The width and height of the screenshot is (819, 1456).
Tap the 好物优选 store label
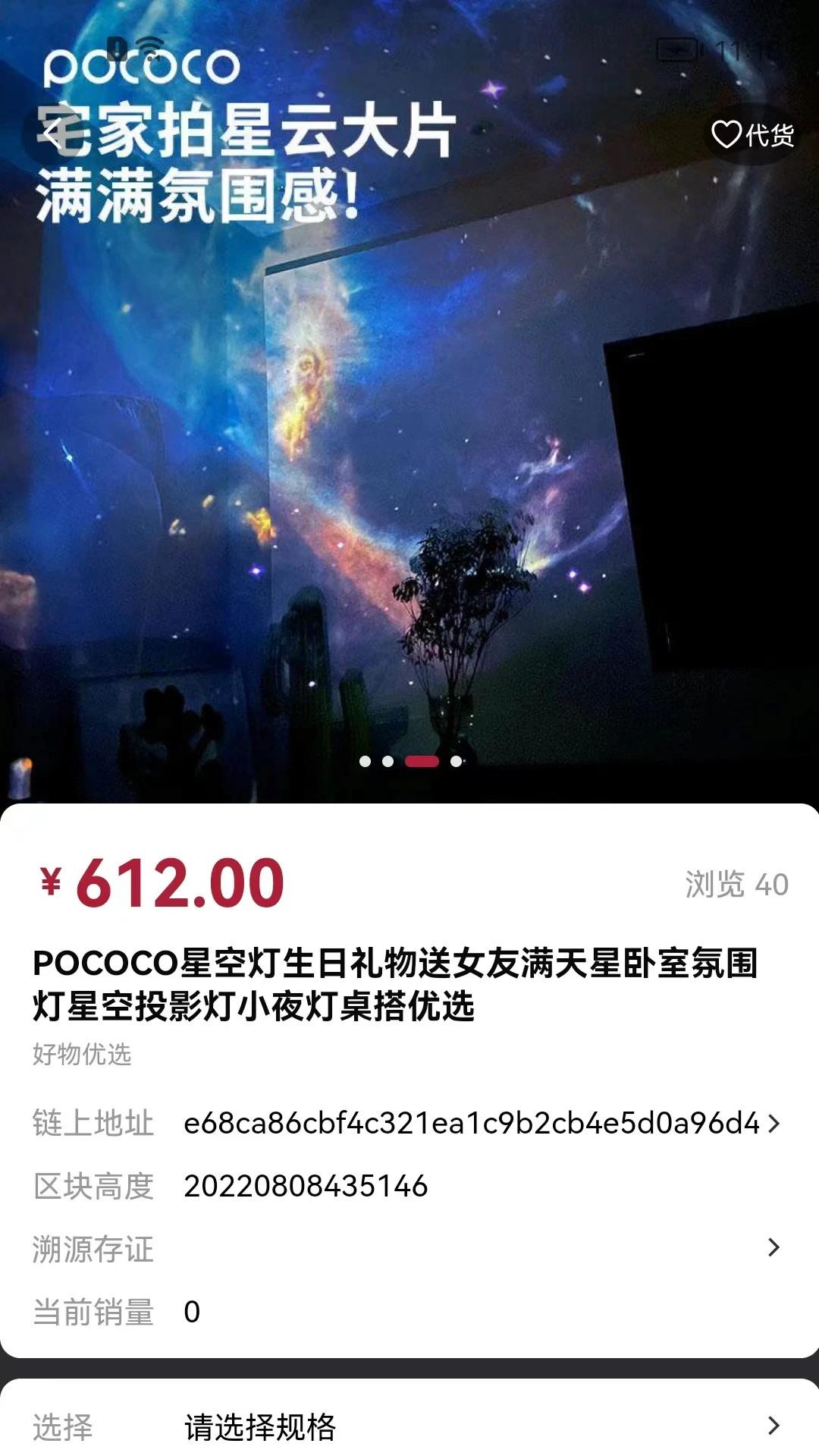point(82,1054)
